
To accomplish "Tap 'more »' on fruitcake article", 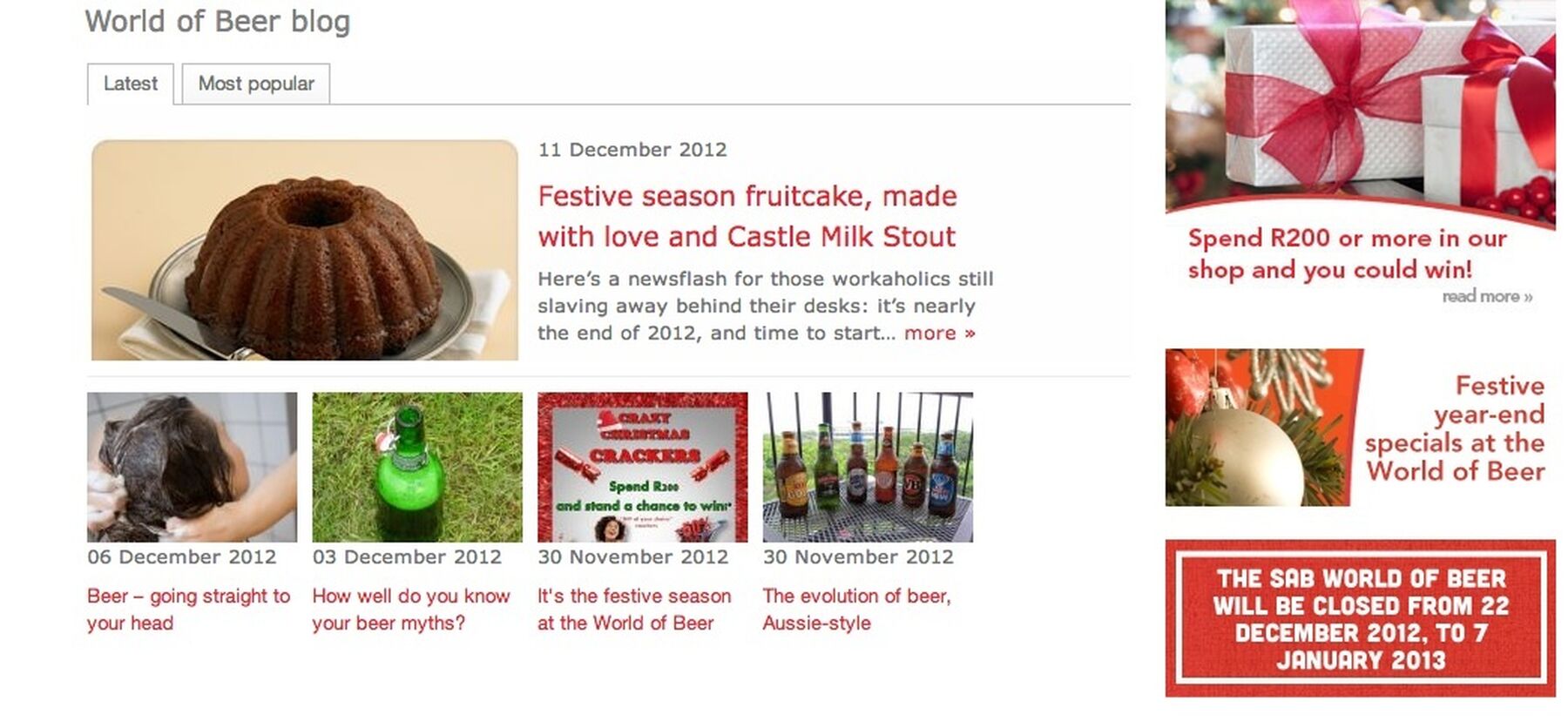I will [x=939, y=333].
